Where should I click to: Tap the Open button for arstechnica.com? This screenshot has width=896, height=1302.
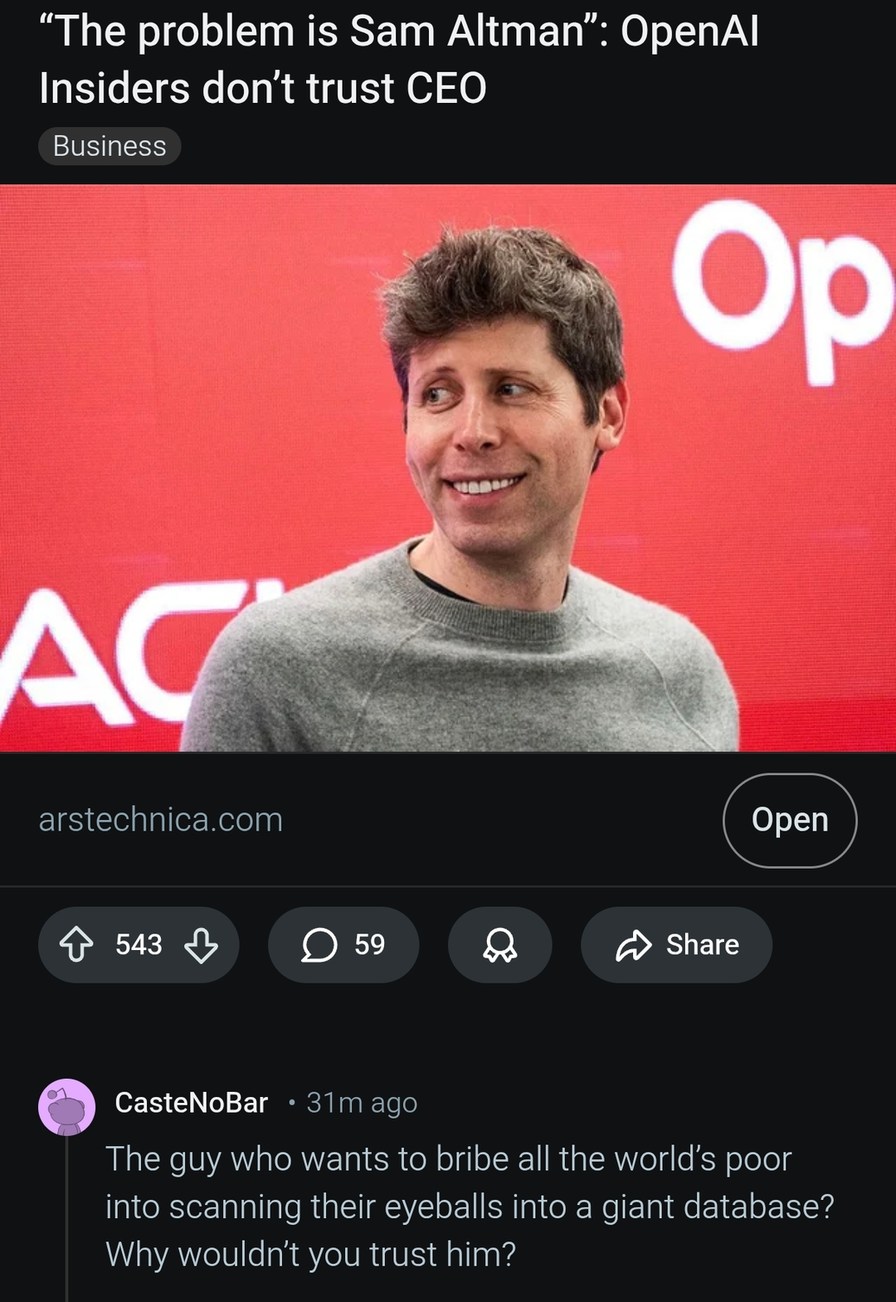click(789, 820)
